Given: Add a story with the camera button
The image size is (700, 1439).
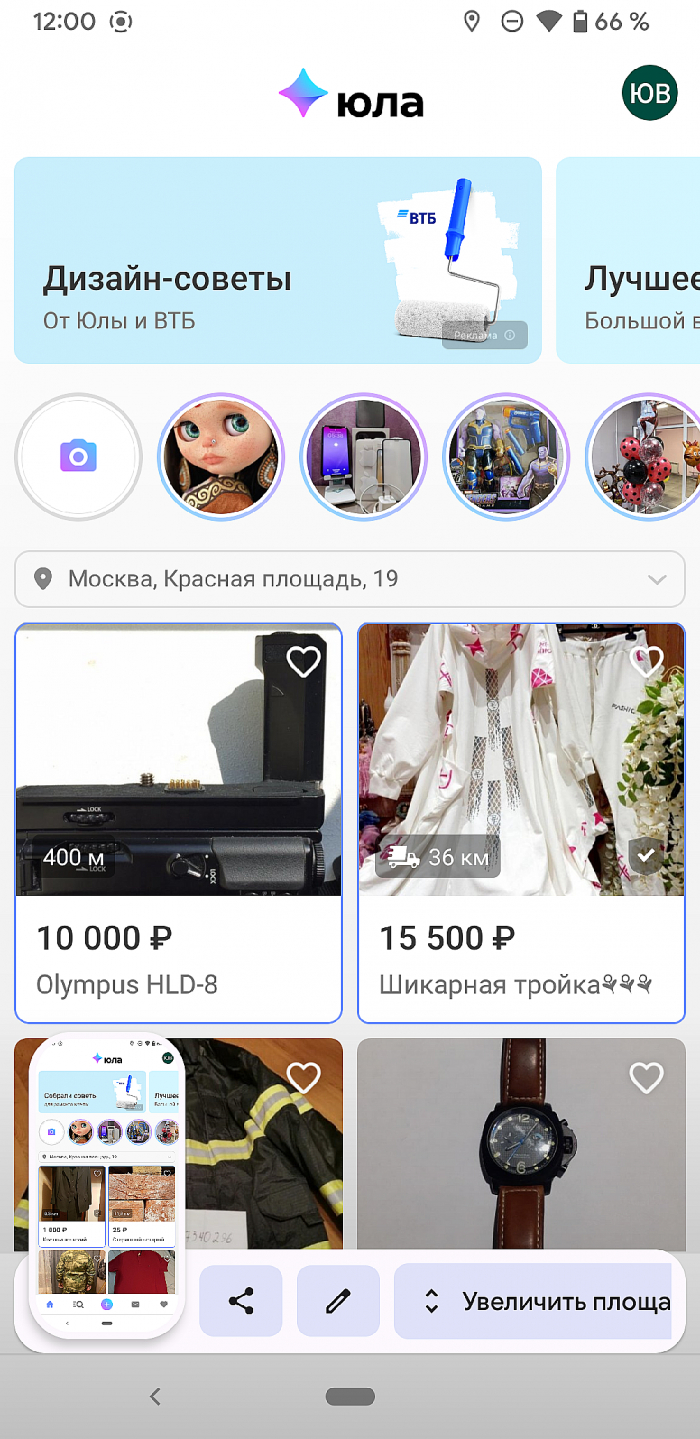Looking at the screenshot, I should [x=78, y=457].
